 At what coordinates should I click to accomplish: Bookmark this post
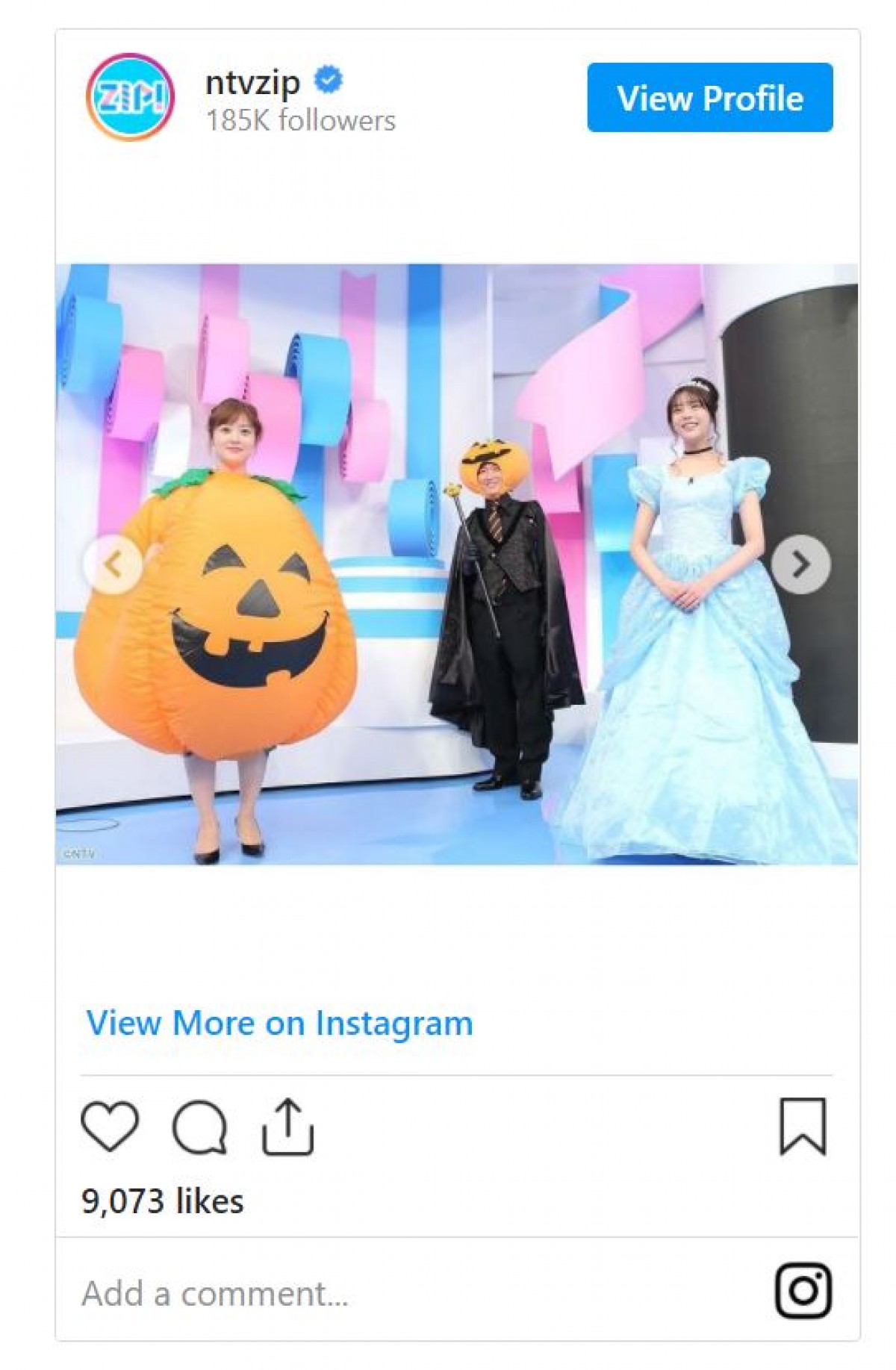coord(803,1126)
